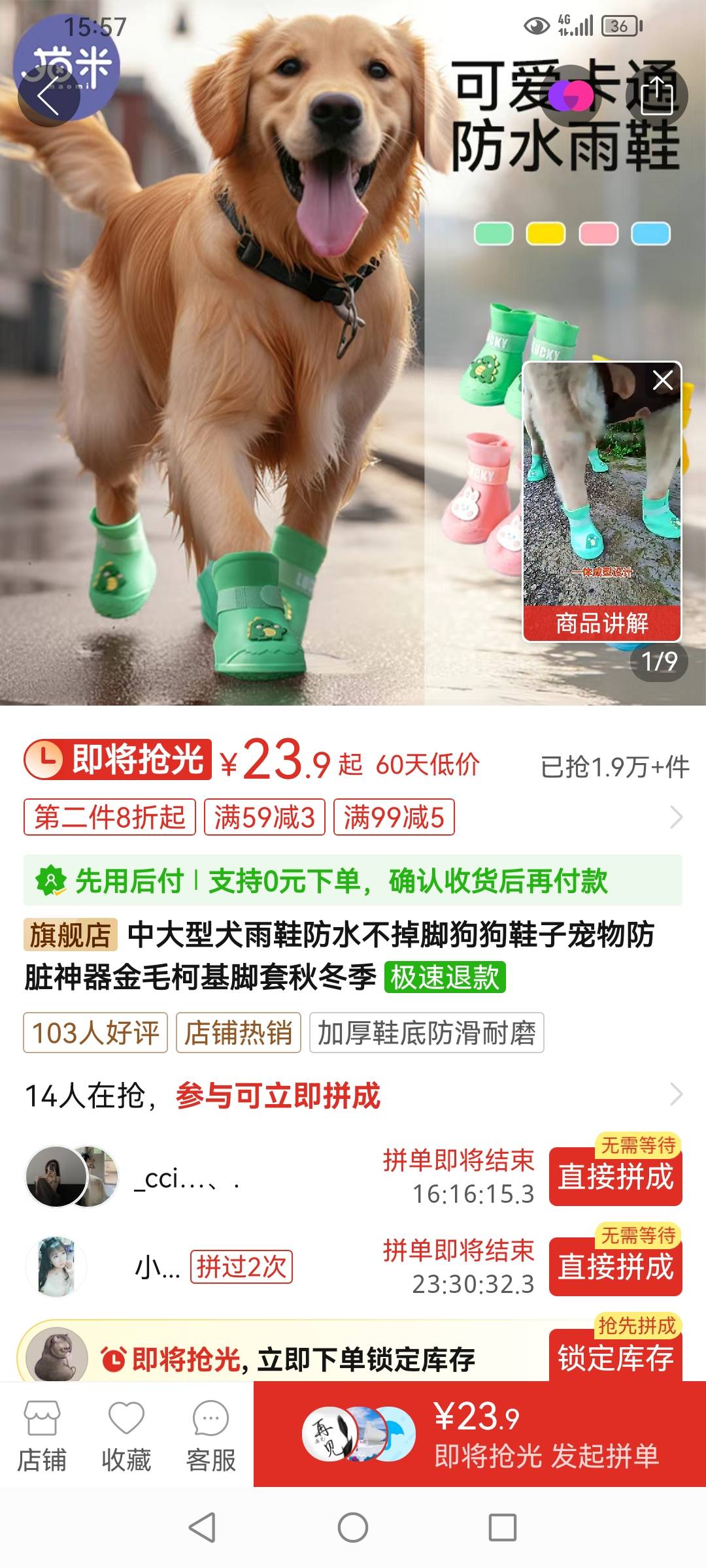Viewport: 706px width, 1568px height.
Task: Go back using the top-left arrow
Action: click(48, 97)
